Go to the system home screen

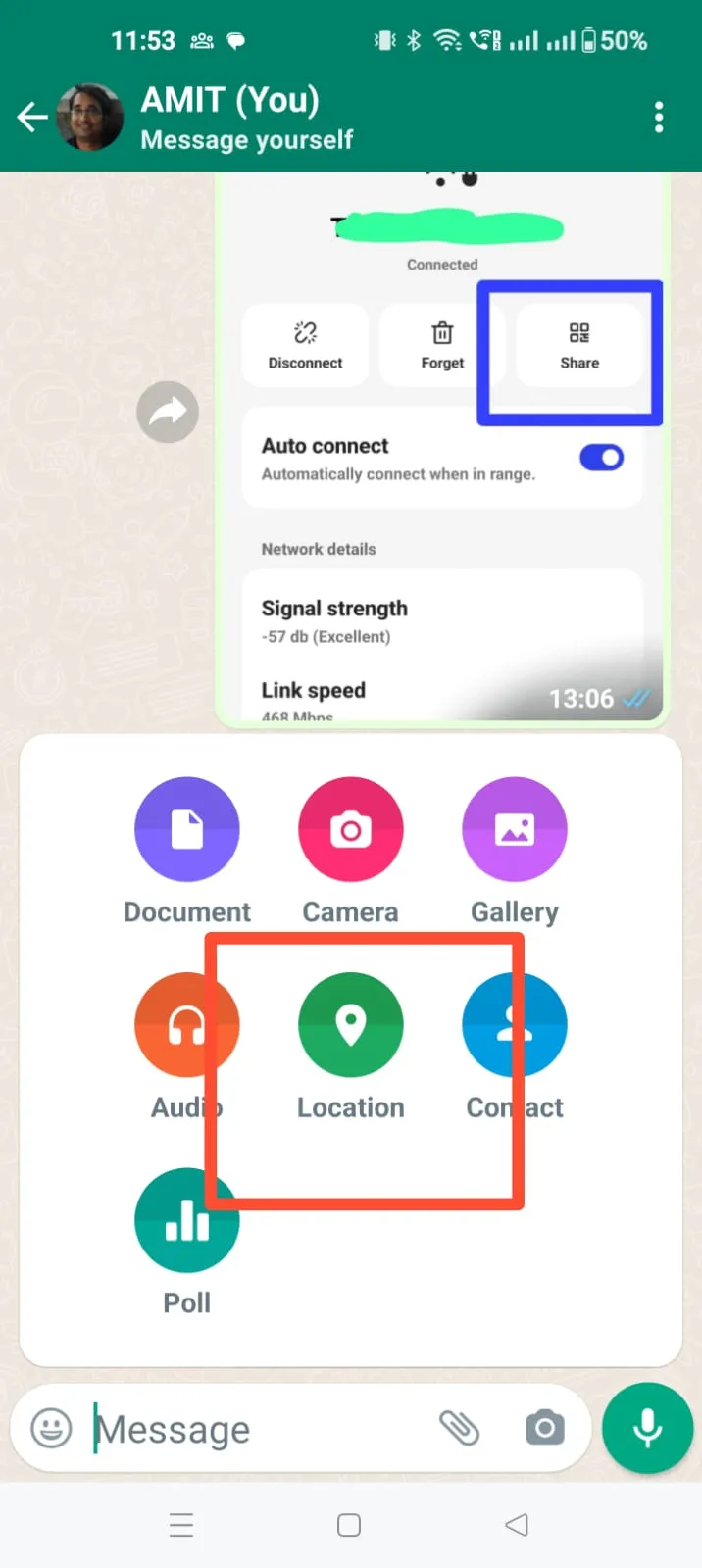(349, 1525)
